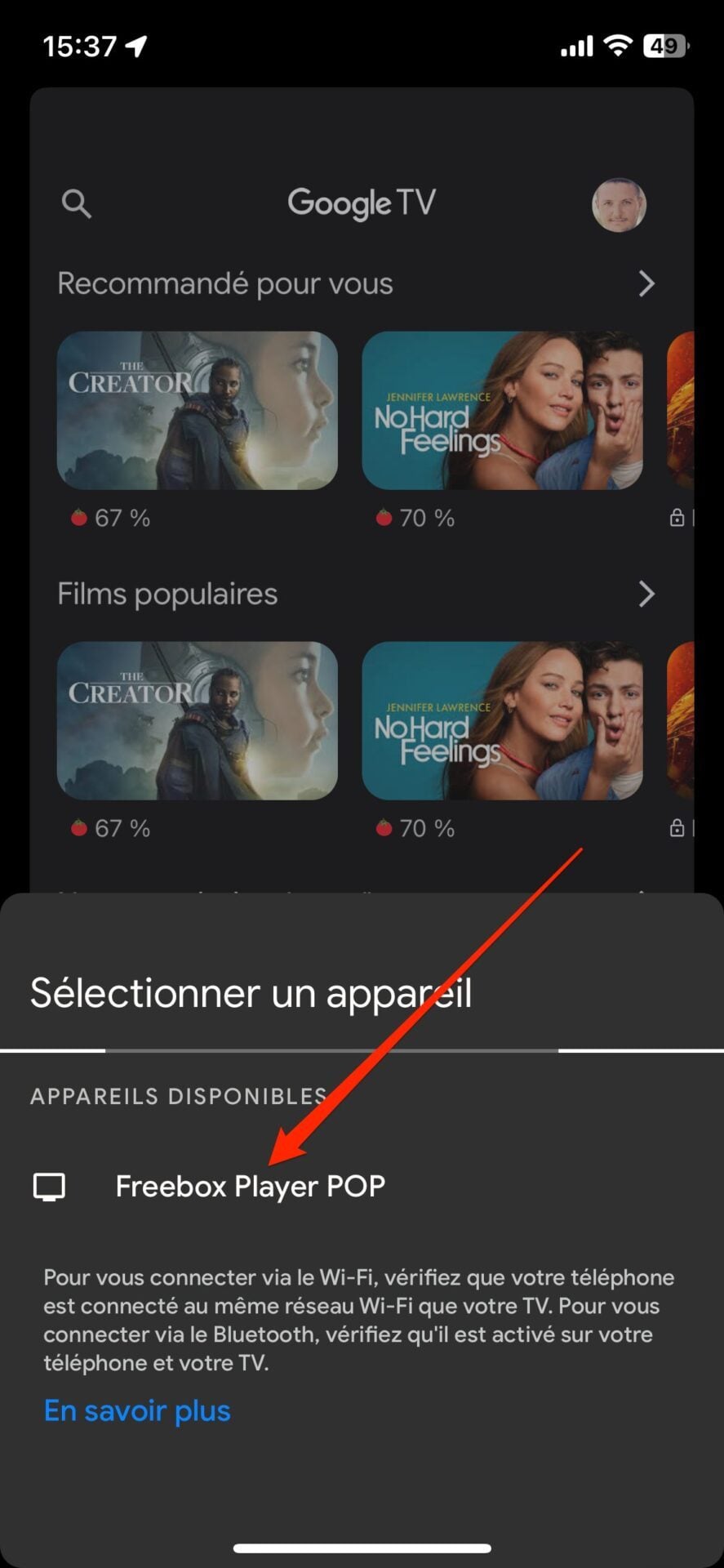Screen dimensions: 724x1568
Task: Open the Google TV search icon
Action: coord(77,203)
